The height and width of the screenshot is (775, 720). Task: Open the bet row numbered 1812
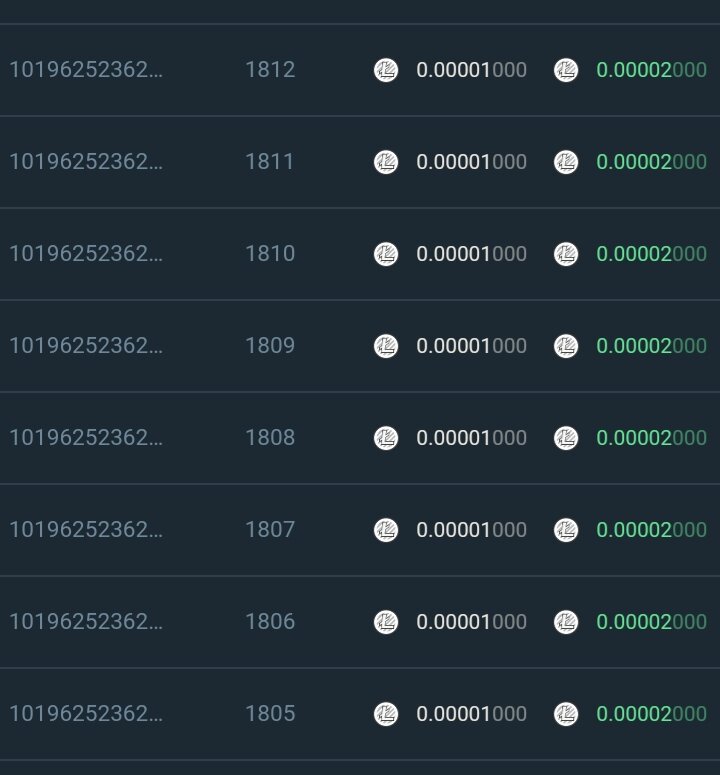click(x=270, y=70)
